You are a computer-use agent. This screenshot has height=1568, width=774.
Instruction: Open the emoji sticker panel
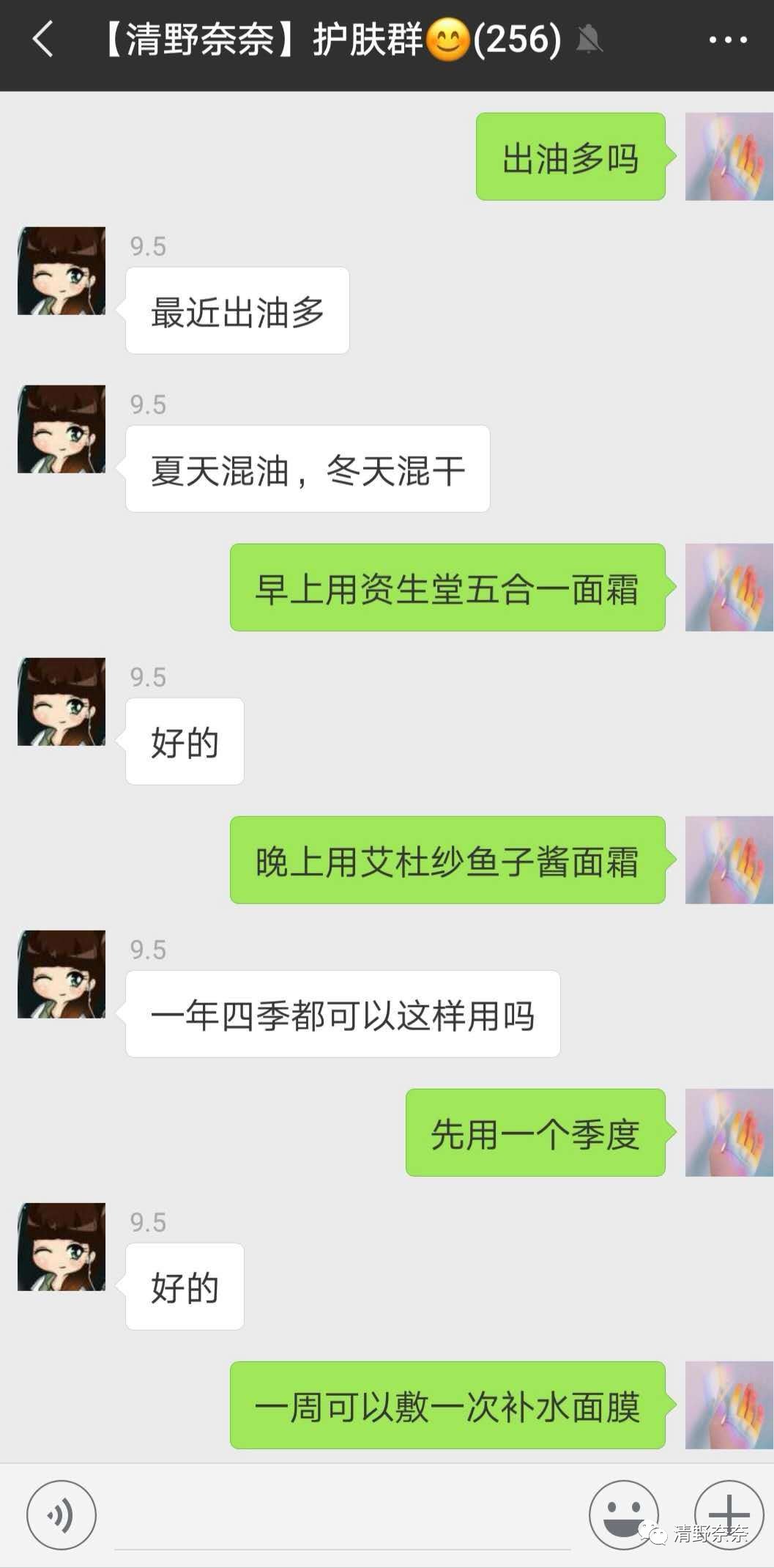pyautogui.click(x=624, y=1515)
